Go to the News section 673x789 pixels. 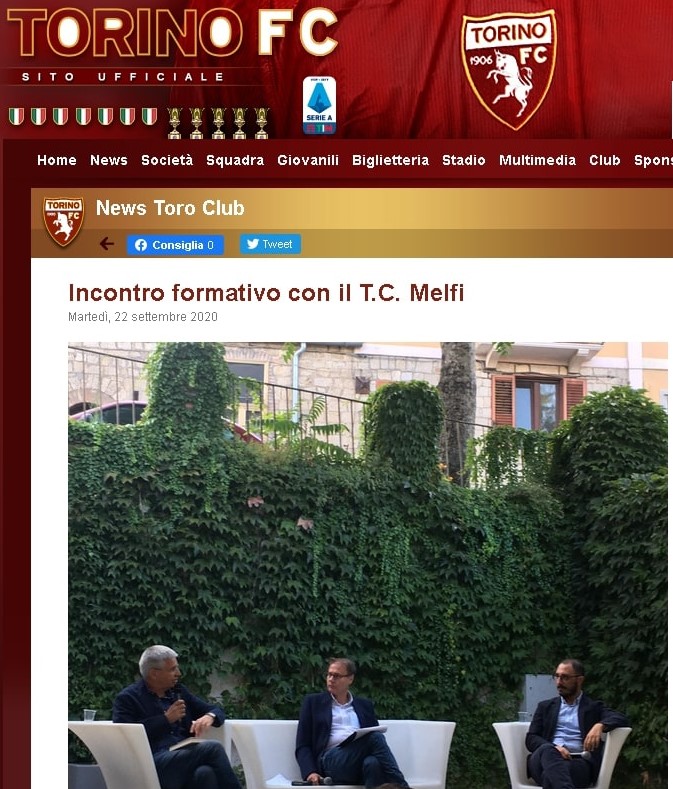point(108,160)
